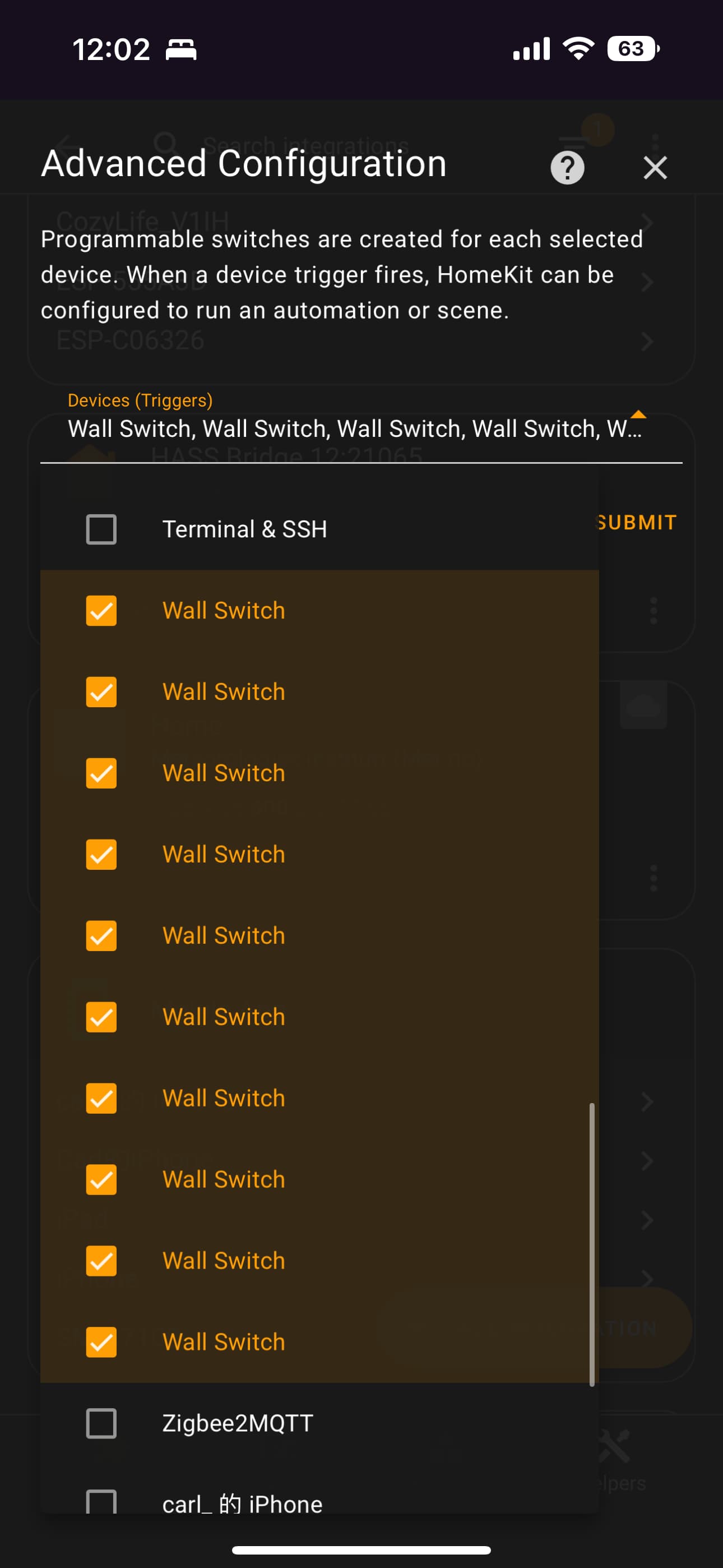Image resolution: width=723 pixels, height=1568 pixels.
Task: Open the help question mark icon
Action: pos(567,167)
